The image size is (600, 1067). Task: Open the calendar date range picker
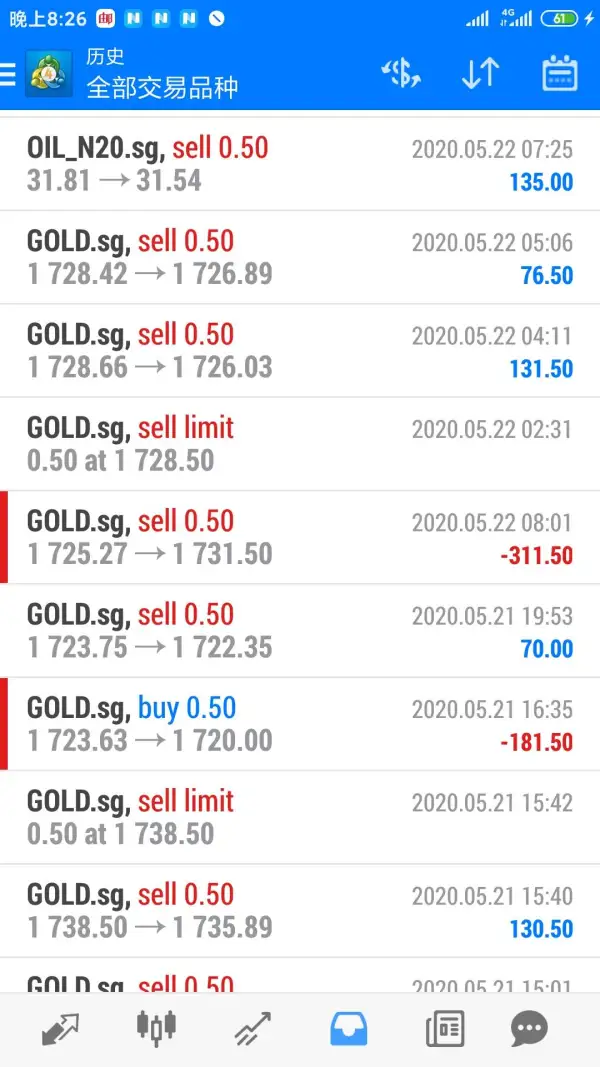(x=560, y=74)
